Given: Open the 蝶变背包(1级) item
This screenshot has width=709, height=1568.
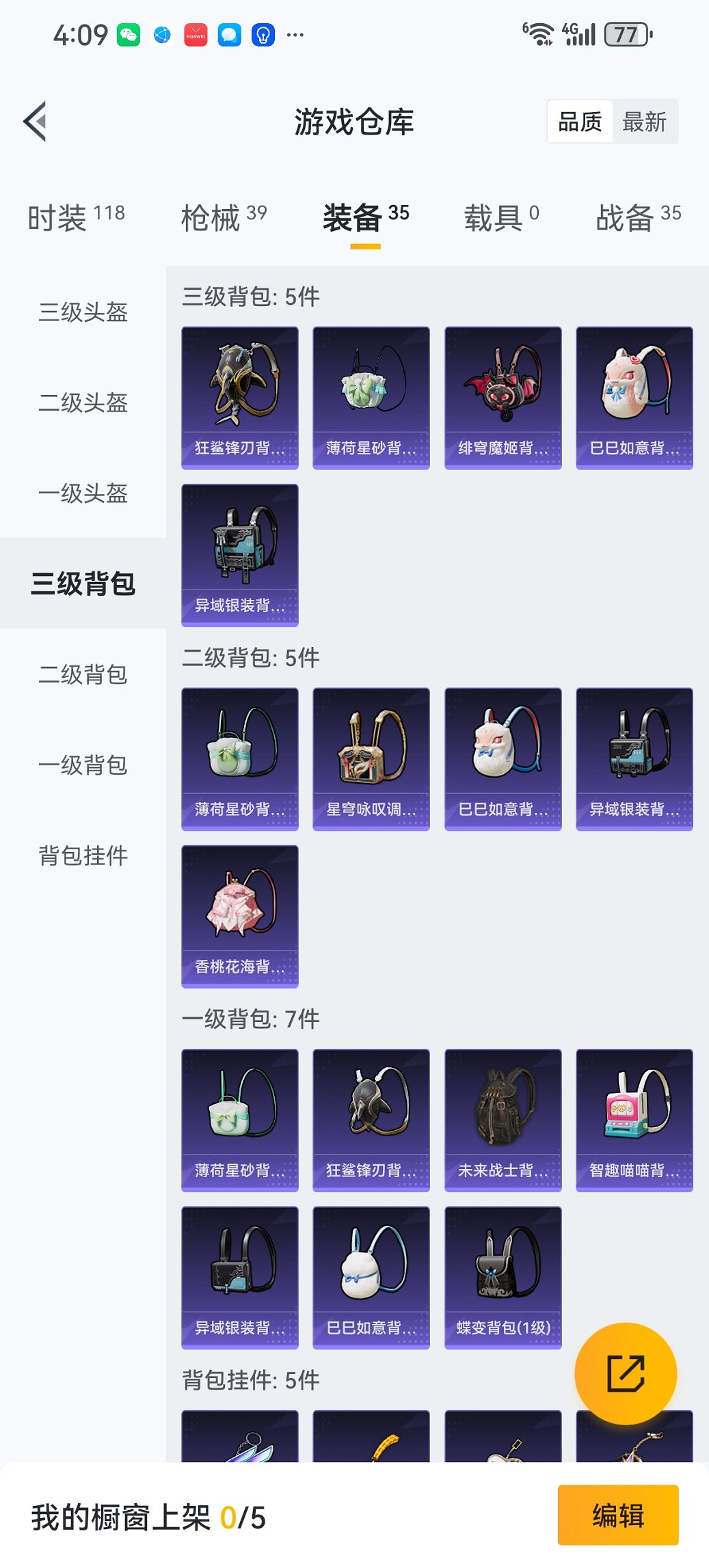Looking at the screenshot, I should 503,1276.
